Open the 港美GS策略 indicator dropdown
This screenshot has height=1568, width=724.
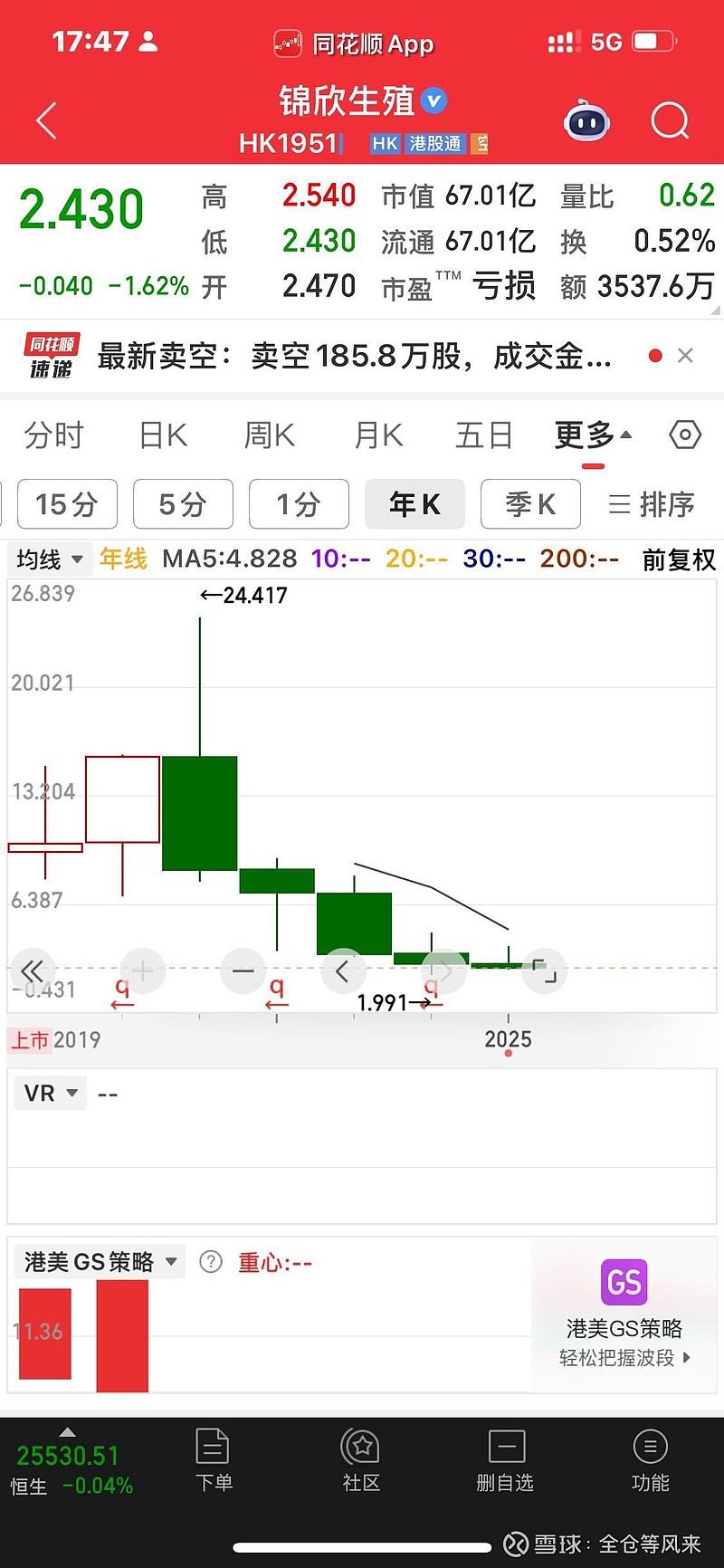tap(100, 1261)
